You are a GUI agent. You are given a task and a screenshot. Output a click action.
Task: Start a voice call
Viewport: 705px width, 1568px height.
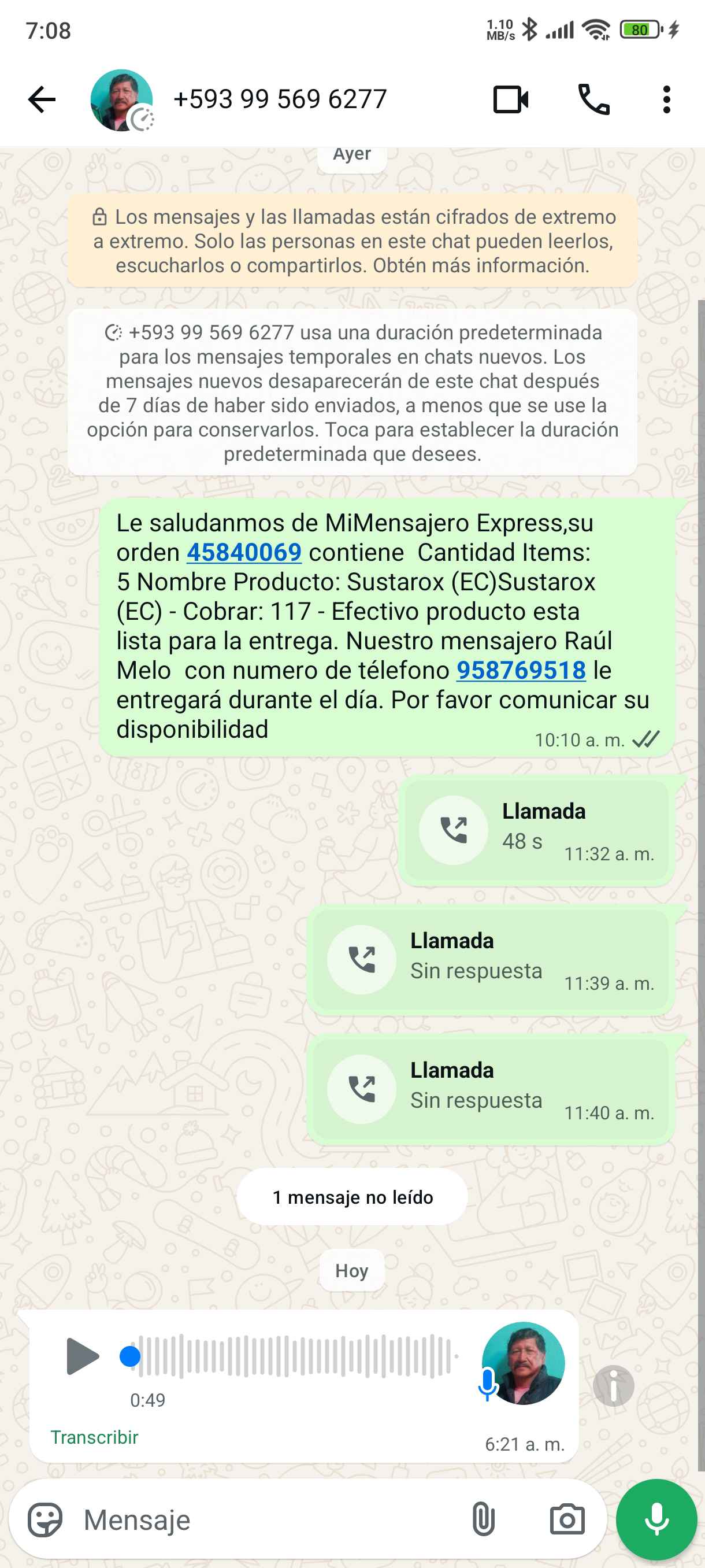pyautogui.click(x=593, y=100)
